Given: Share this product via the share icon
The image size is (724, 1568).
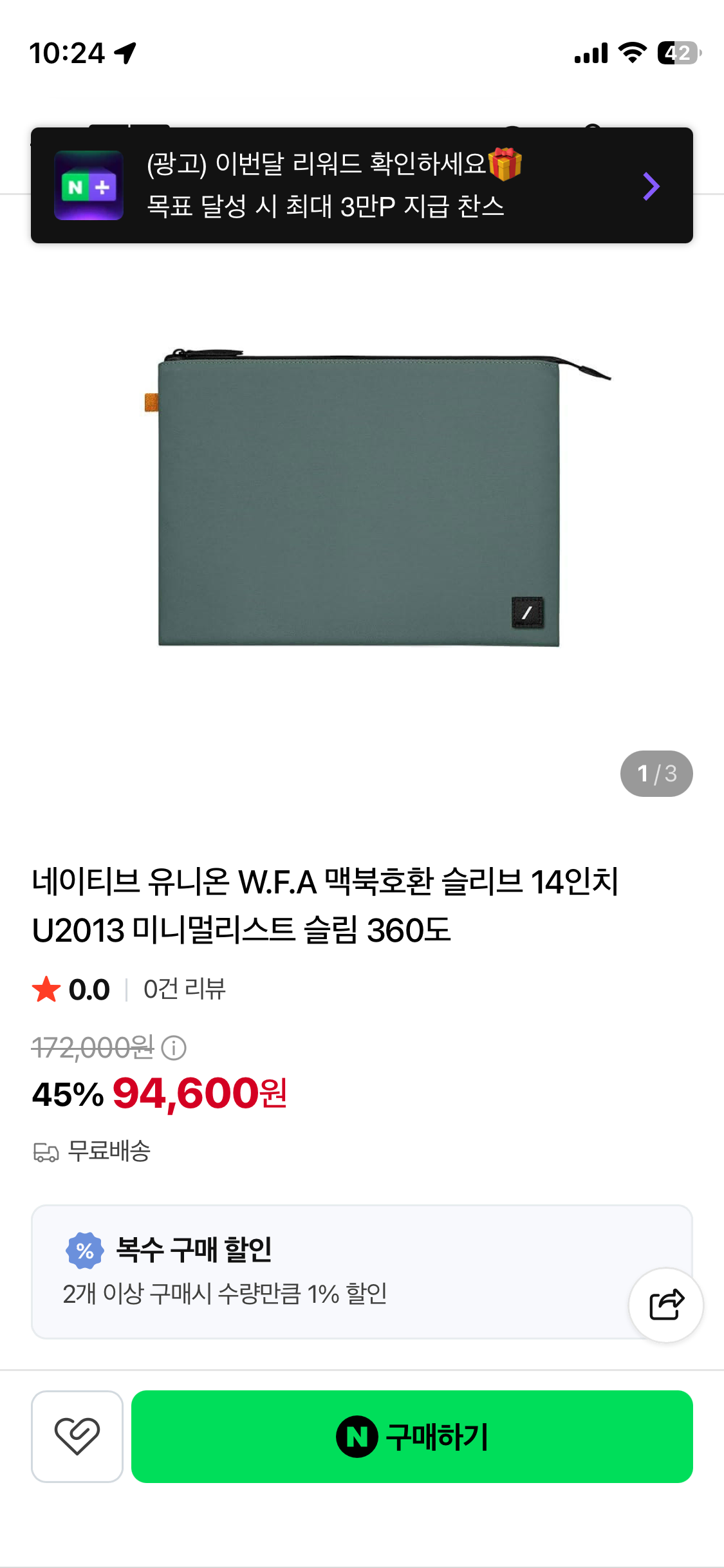Looking at the screenshot, I should coord(666,1305).
